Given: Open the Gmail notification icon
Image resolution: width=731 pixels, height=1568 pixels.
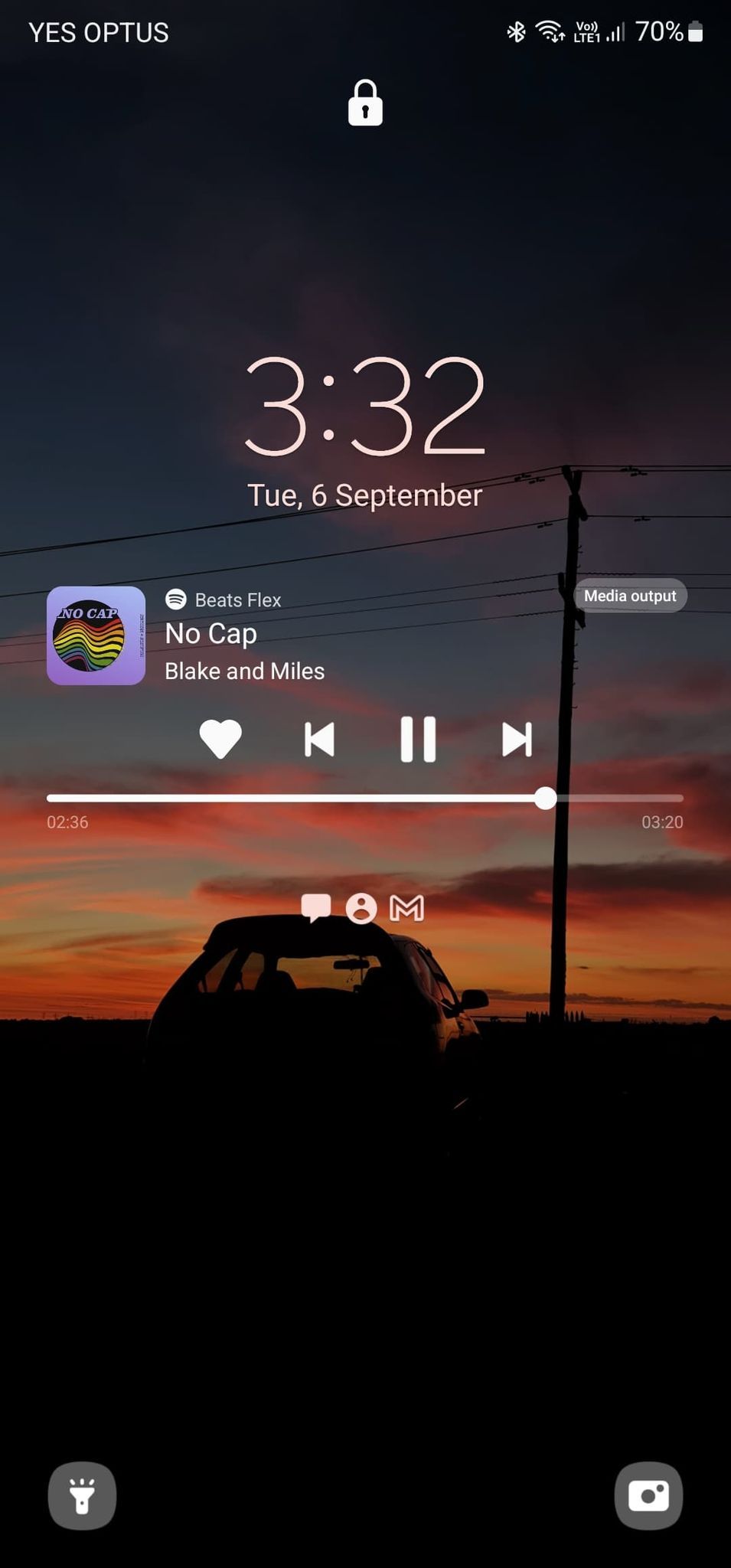Looking at the screenshot, I should coord(407,909).
